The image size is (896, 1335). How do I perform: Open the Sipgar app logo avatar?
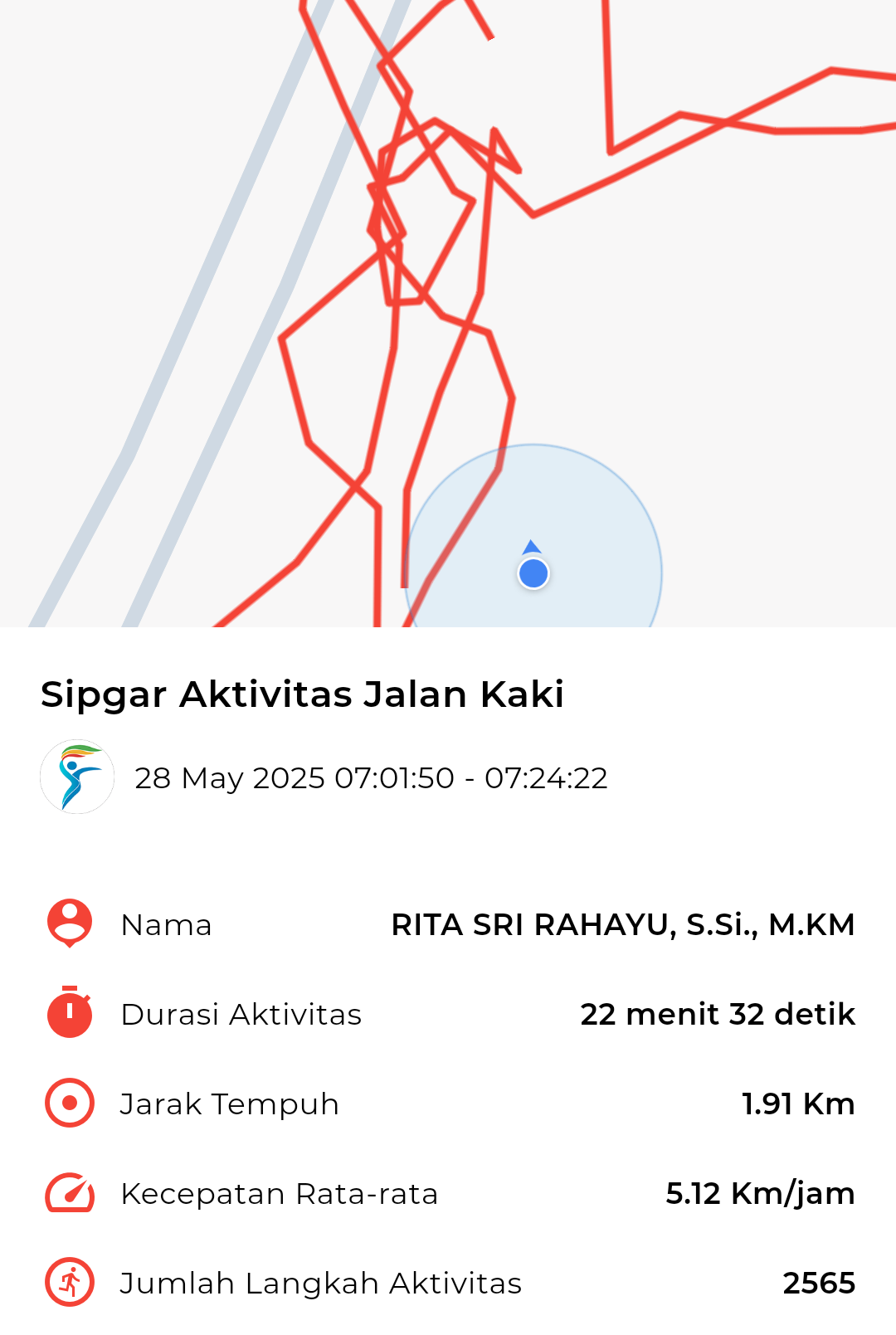(x=77, y=777)
